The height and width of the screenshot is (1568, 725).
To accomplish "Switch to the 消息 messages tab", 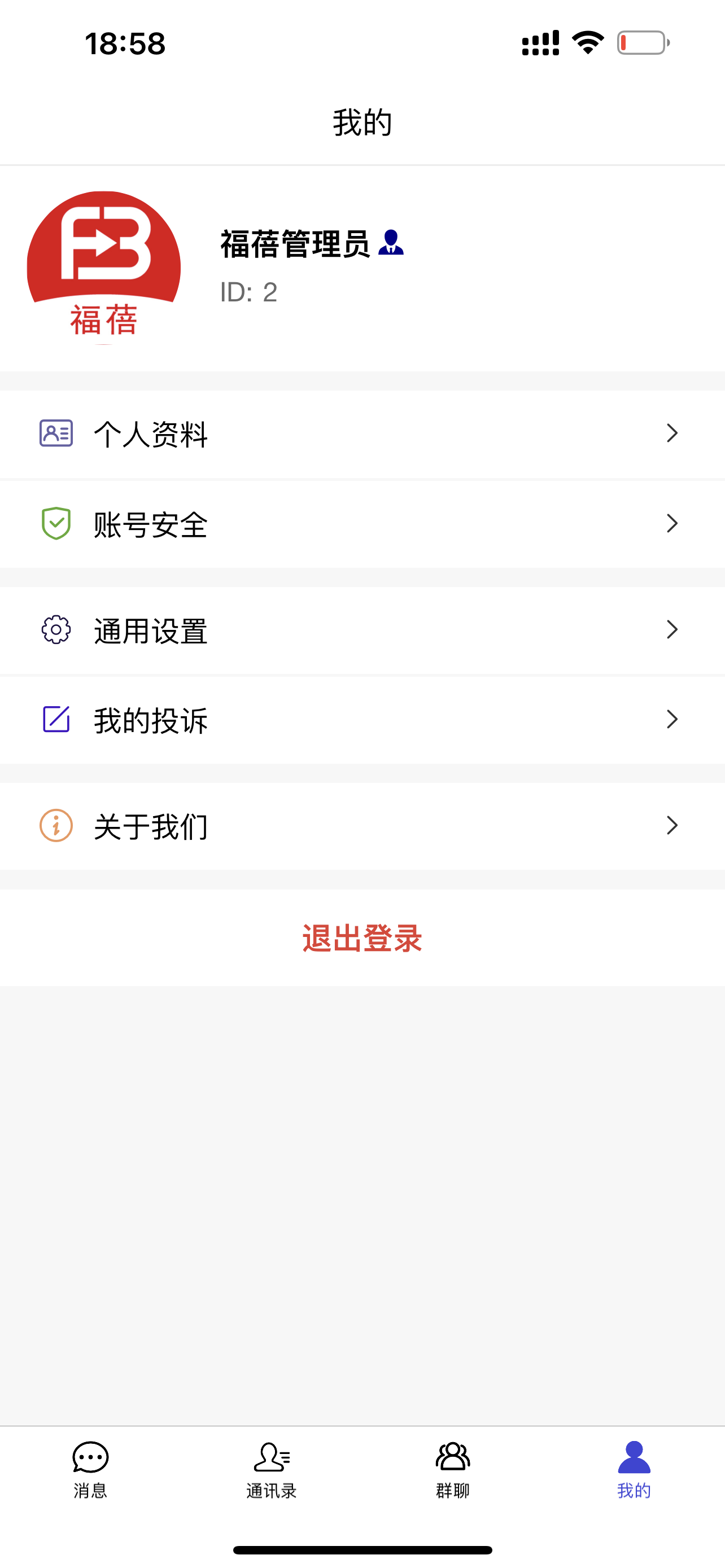I will click(x=91, y=1469).
